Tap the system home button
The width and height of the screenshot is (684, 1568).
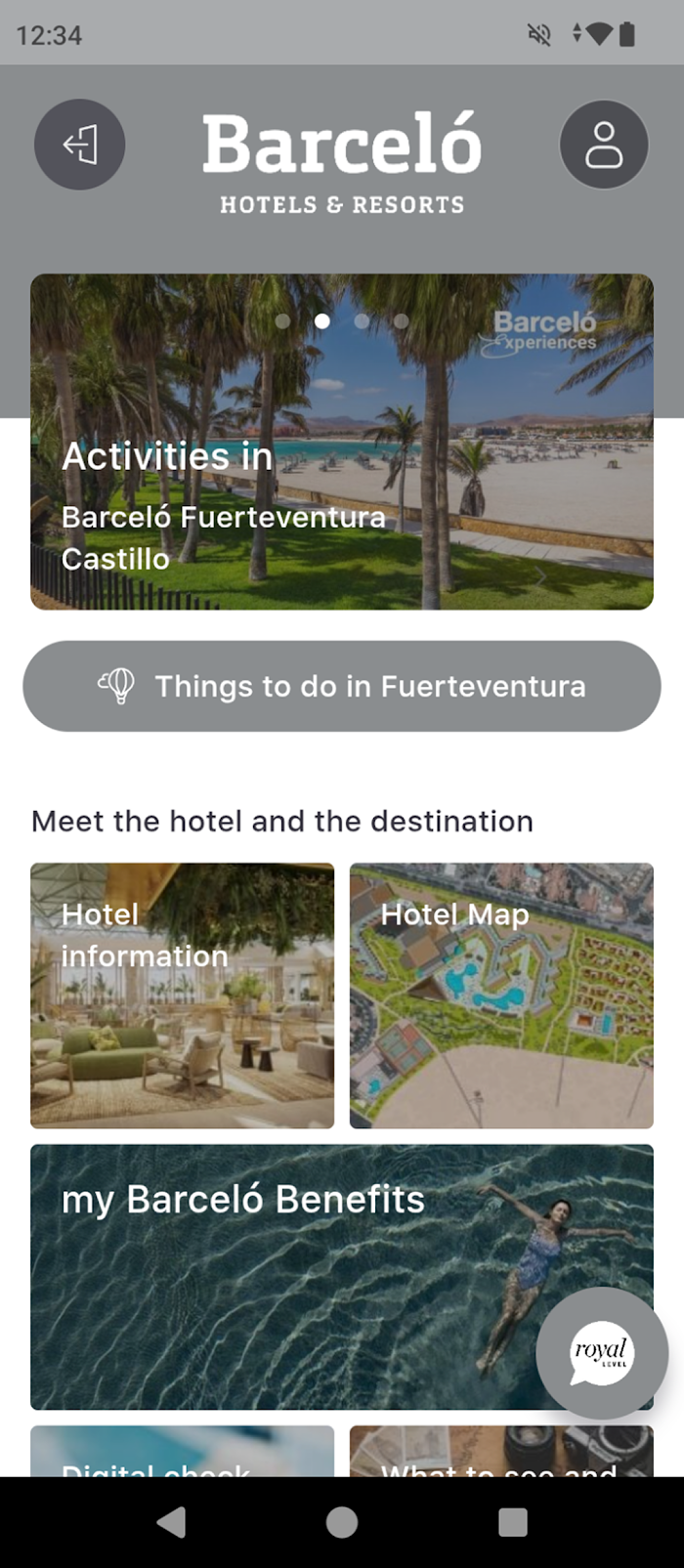[x=342, y=1522]
